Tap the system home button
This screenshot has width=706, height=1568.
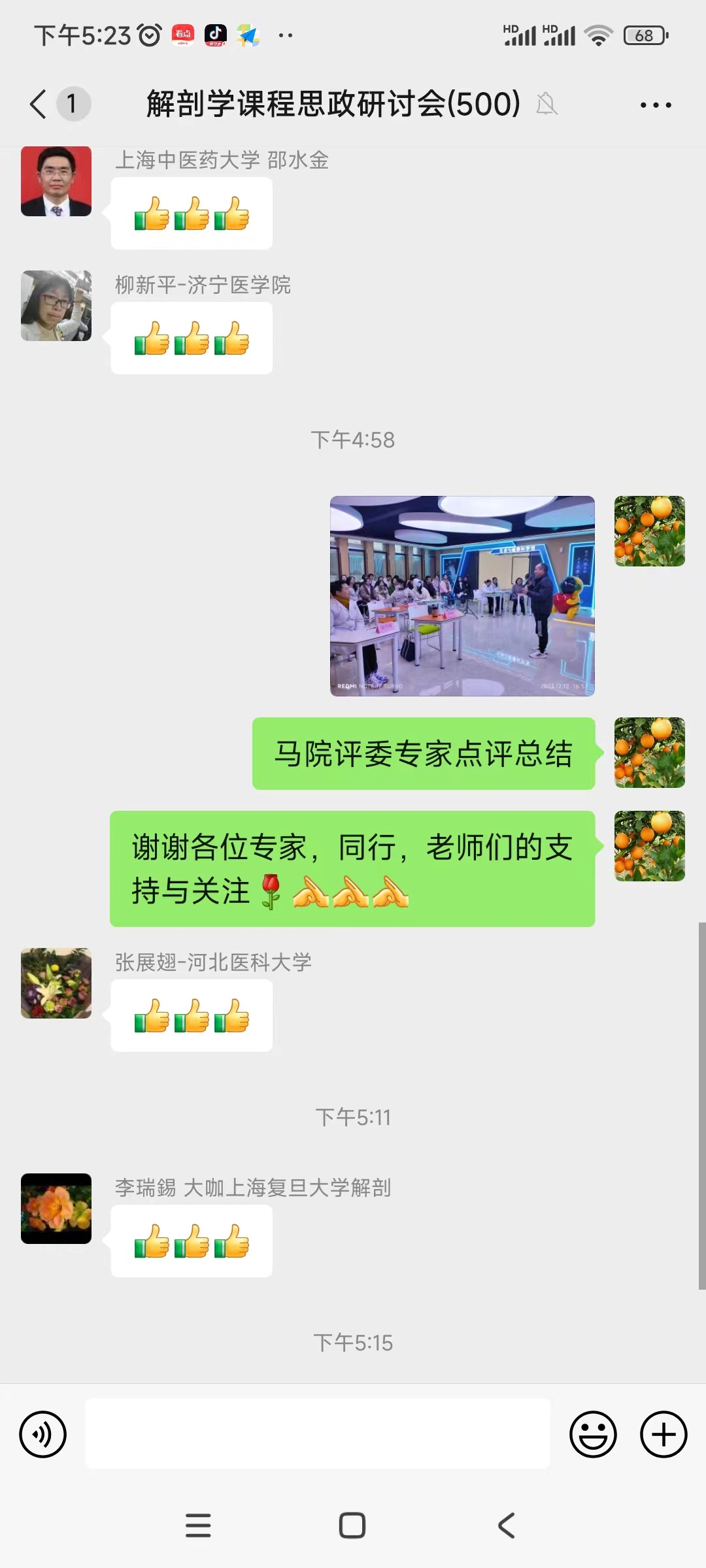point(352,1526)
